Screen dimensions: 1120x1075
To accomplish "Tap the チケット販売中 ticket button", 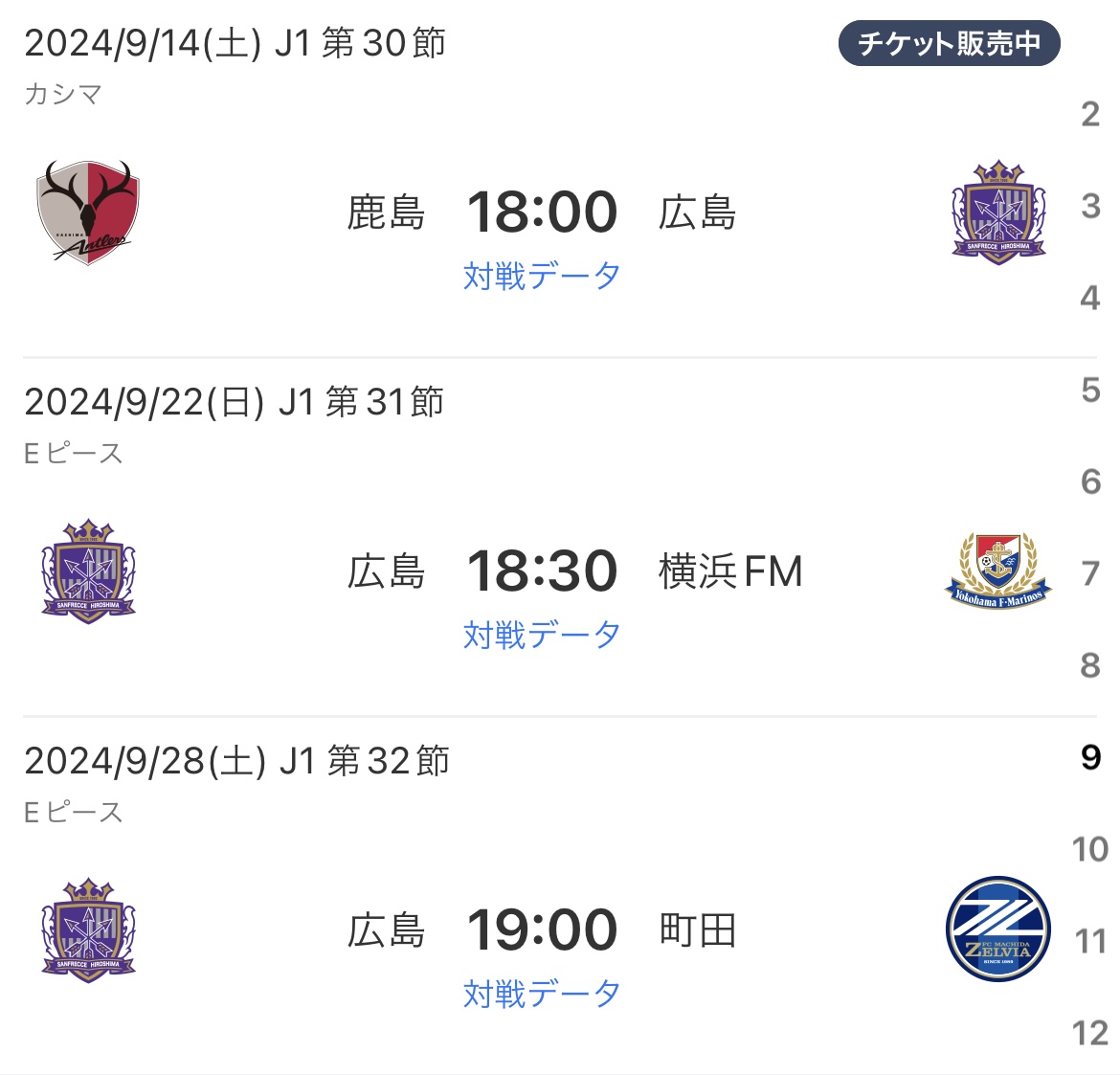I will pos(949,44).
